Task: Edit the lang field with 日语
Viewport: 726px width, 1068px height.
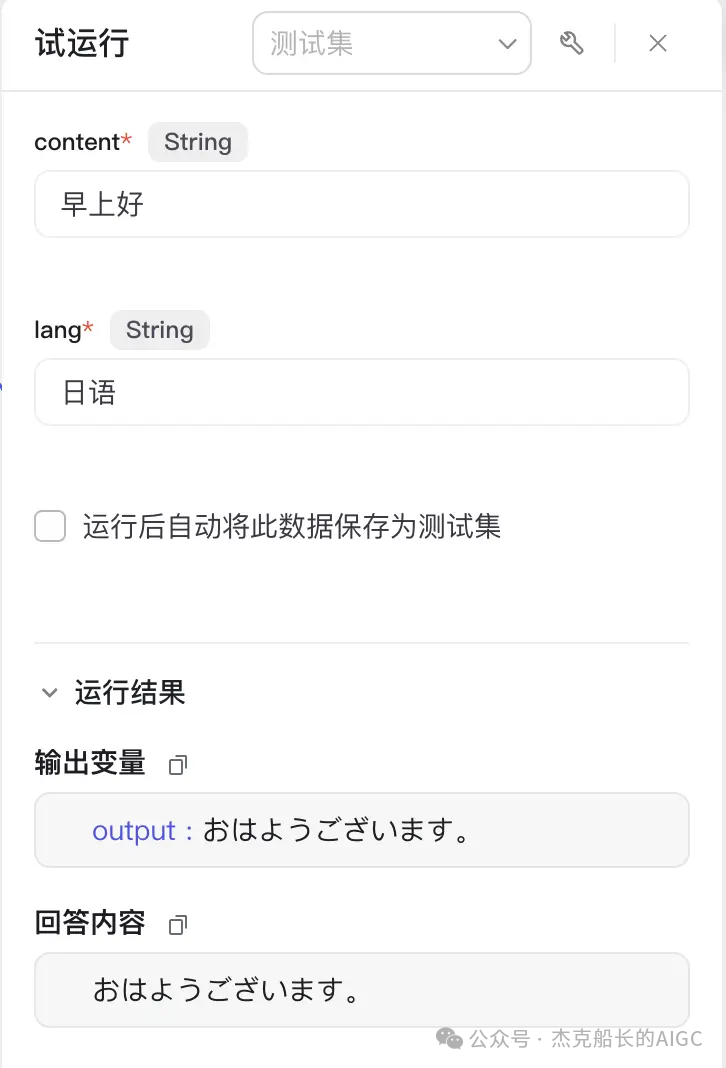Action: pos(362,392)
